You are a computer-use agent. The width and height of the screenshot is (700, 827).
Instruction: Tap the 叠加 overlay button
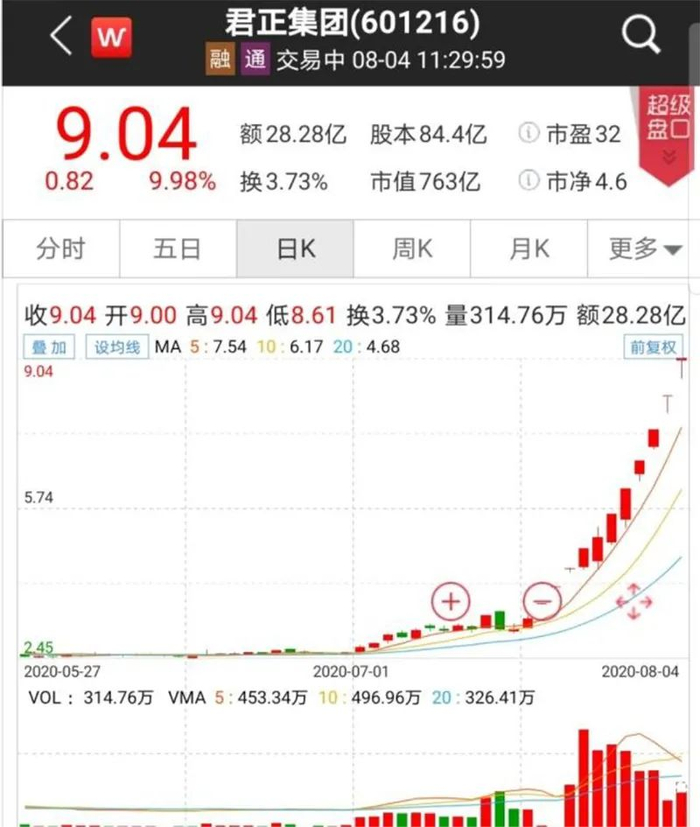point(51,347)
